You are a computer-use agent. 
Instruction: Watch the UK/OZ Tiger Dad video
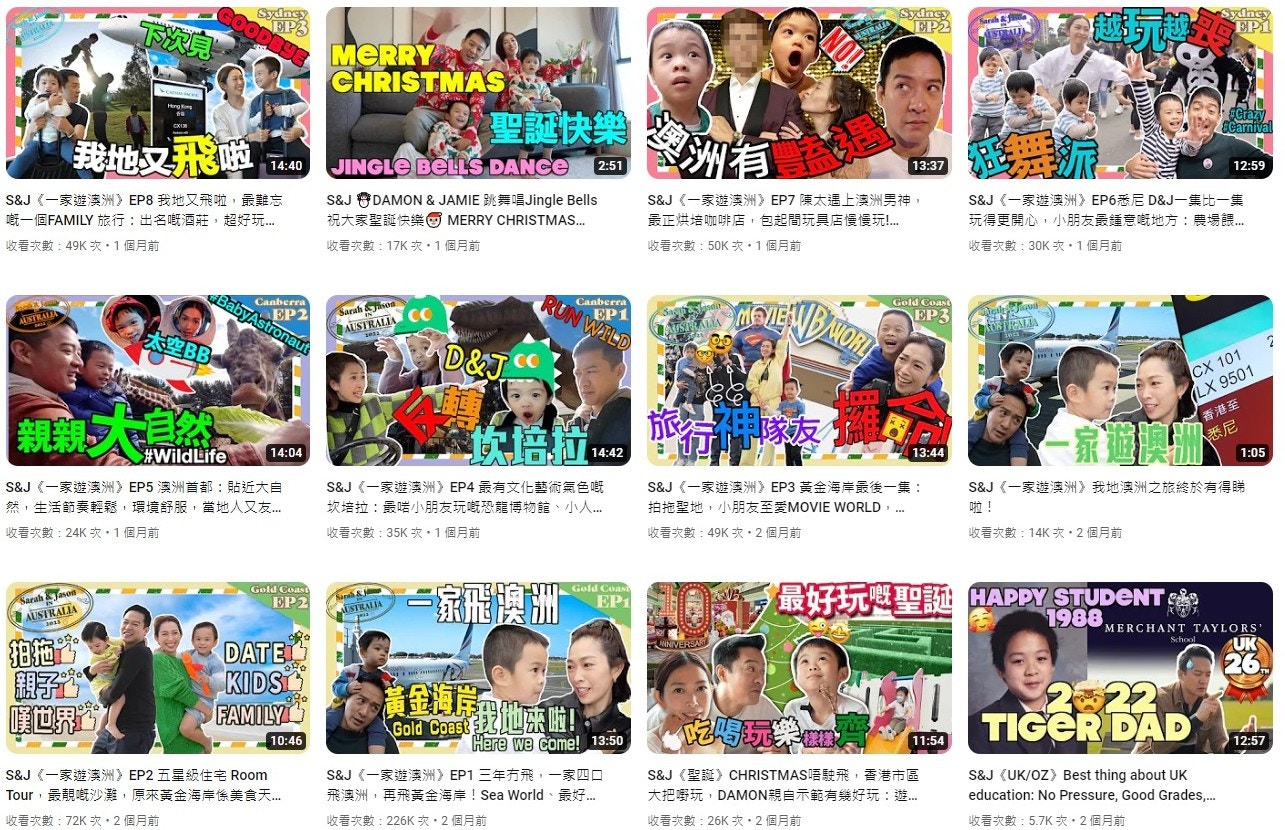[1120, 667]
